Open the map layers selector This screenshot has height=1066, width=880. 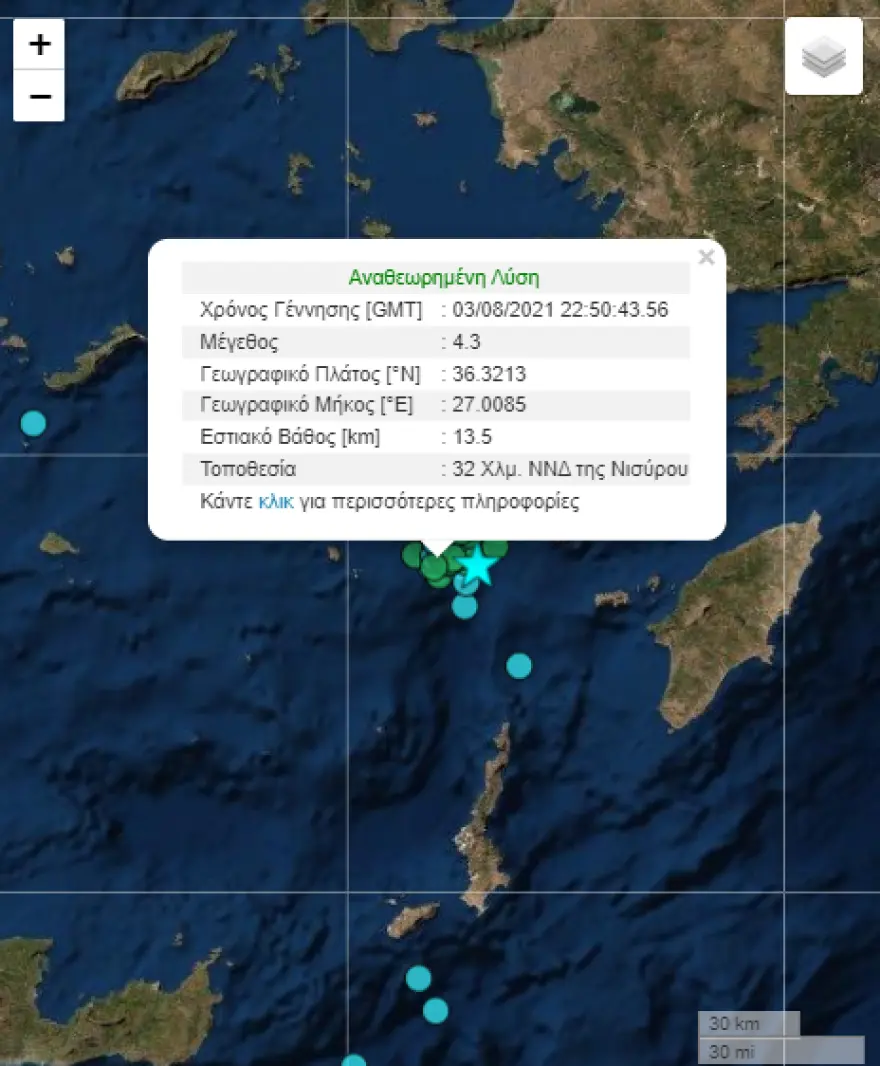[824, 57]
